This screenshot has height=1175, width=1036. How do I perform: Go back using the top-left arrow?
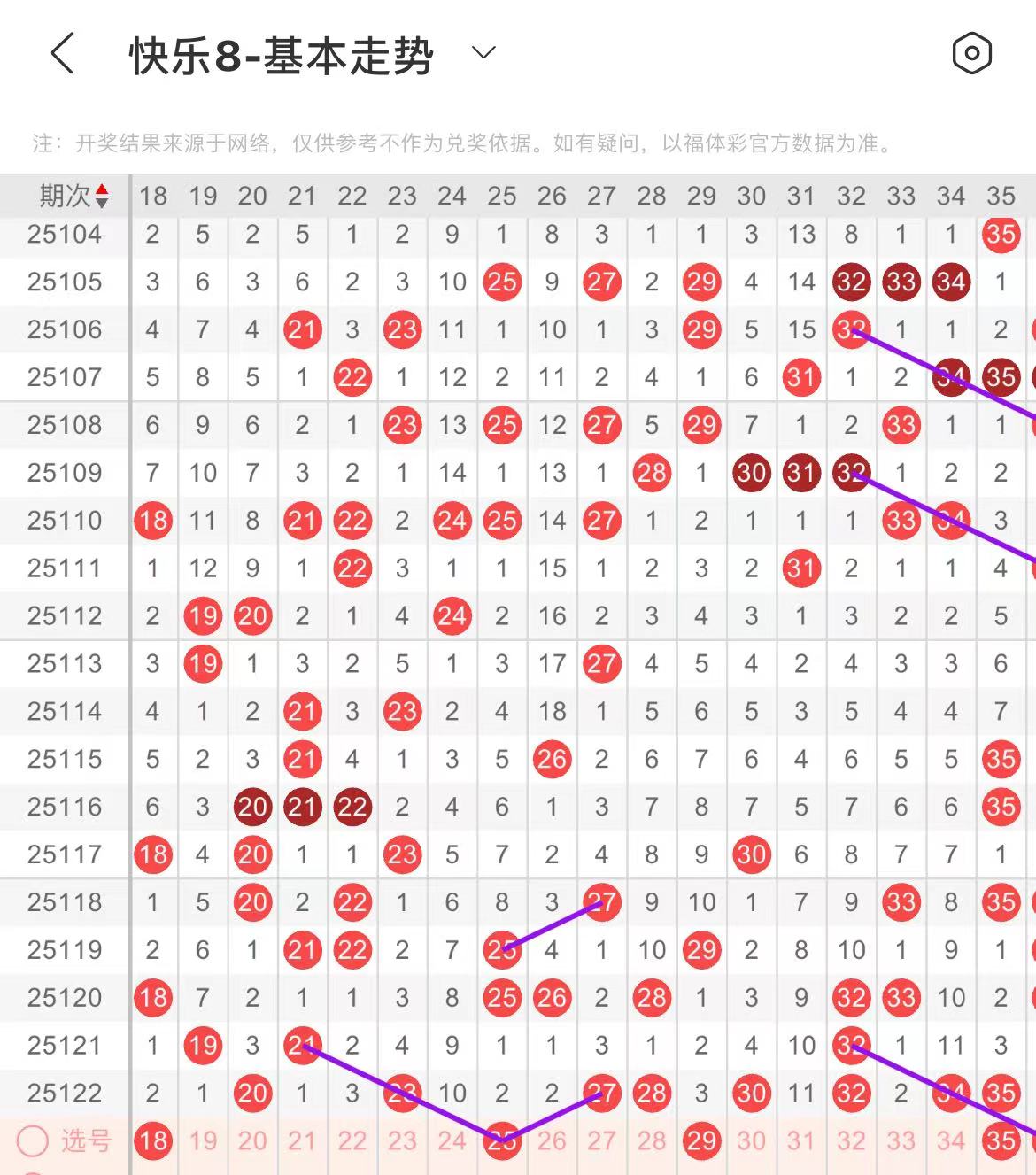62,54
